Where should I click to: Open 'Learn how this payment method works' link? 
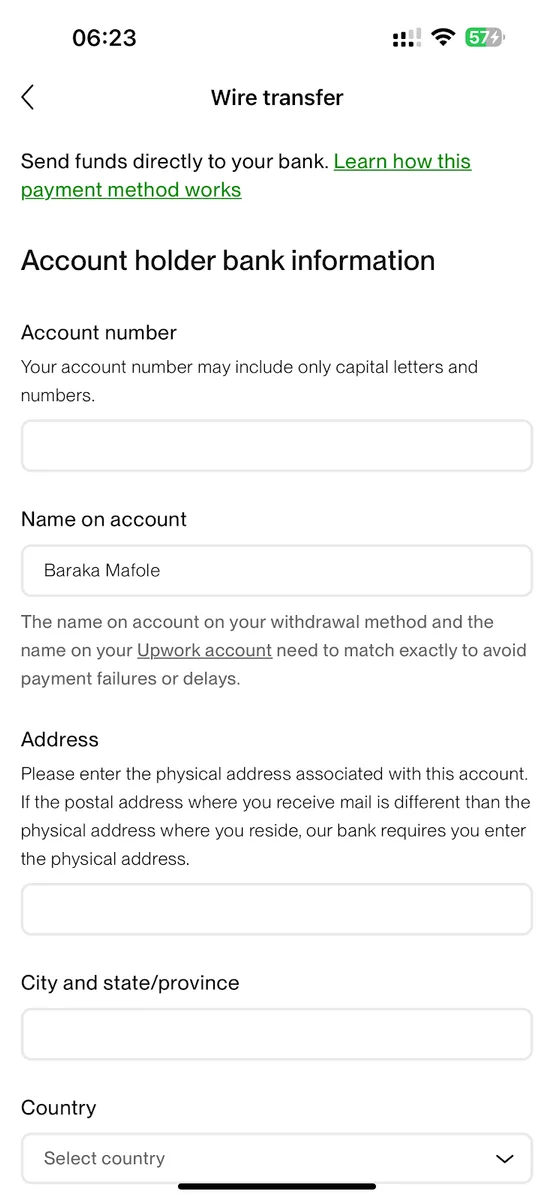coord(246,175)
